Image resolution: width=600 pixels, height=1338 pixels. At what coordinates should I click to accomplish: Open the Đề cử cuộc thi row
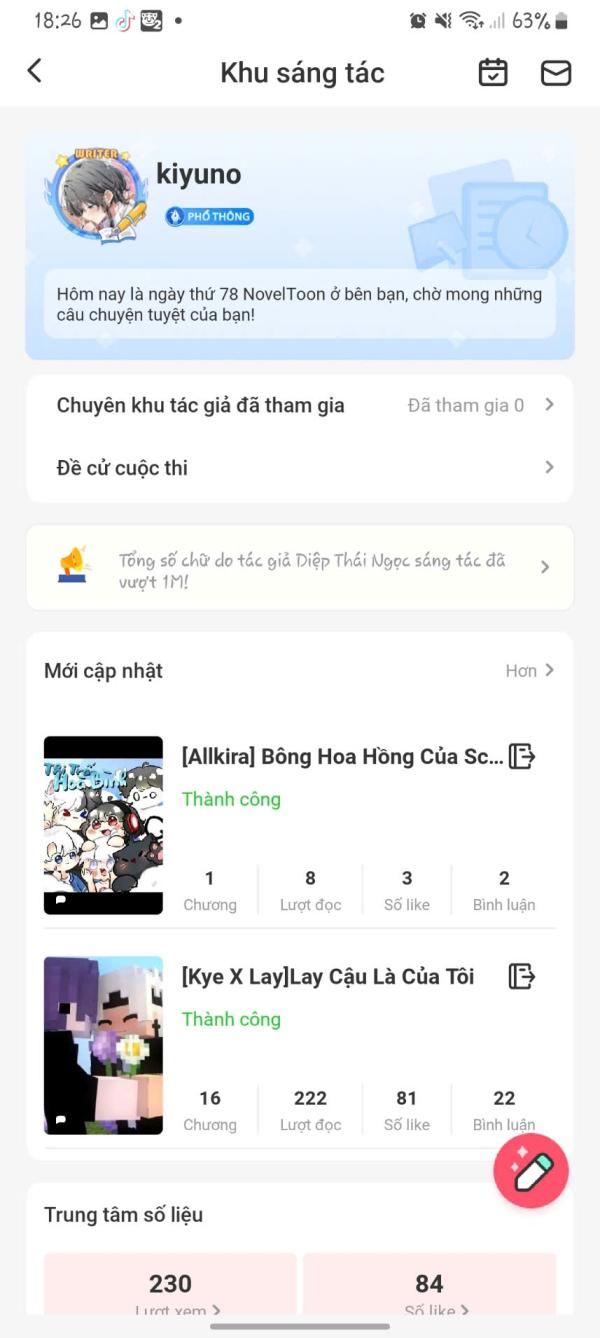[300, 467]
